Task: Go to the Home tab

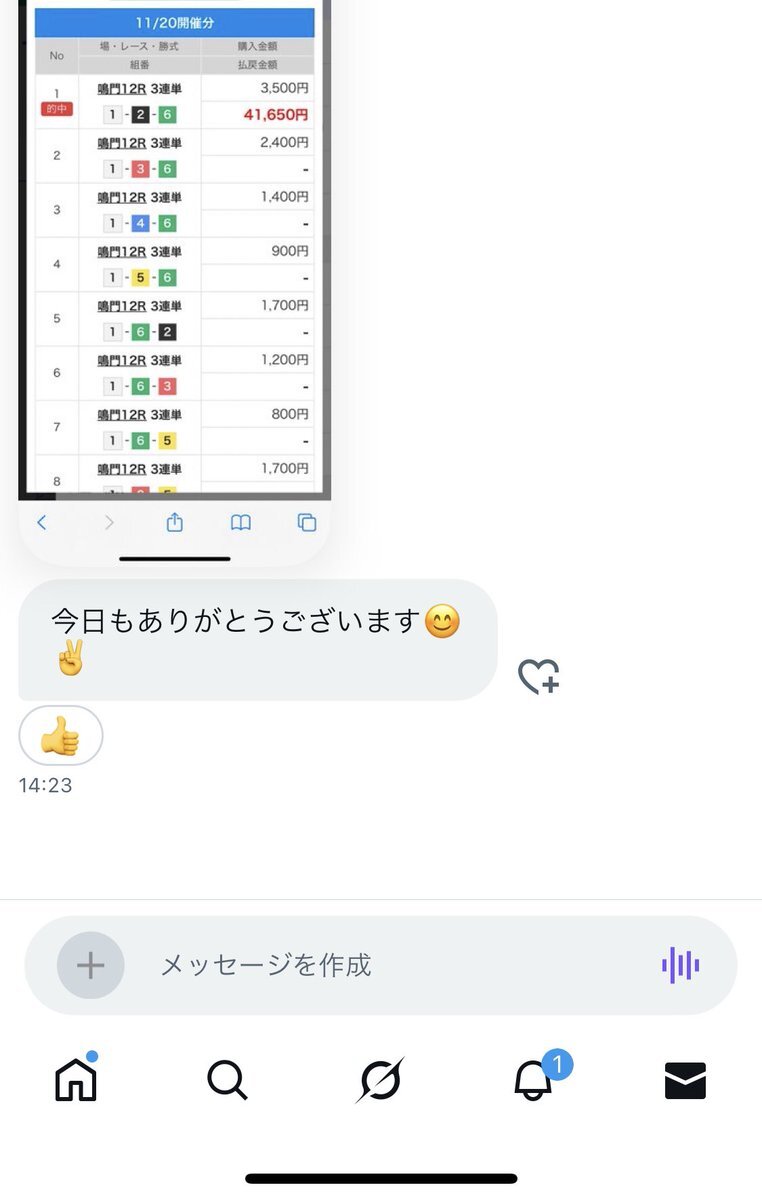Action: click(77, 1080)
